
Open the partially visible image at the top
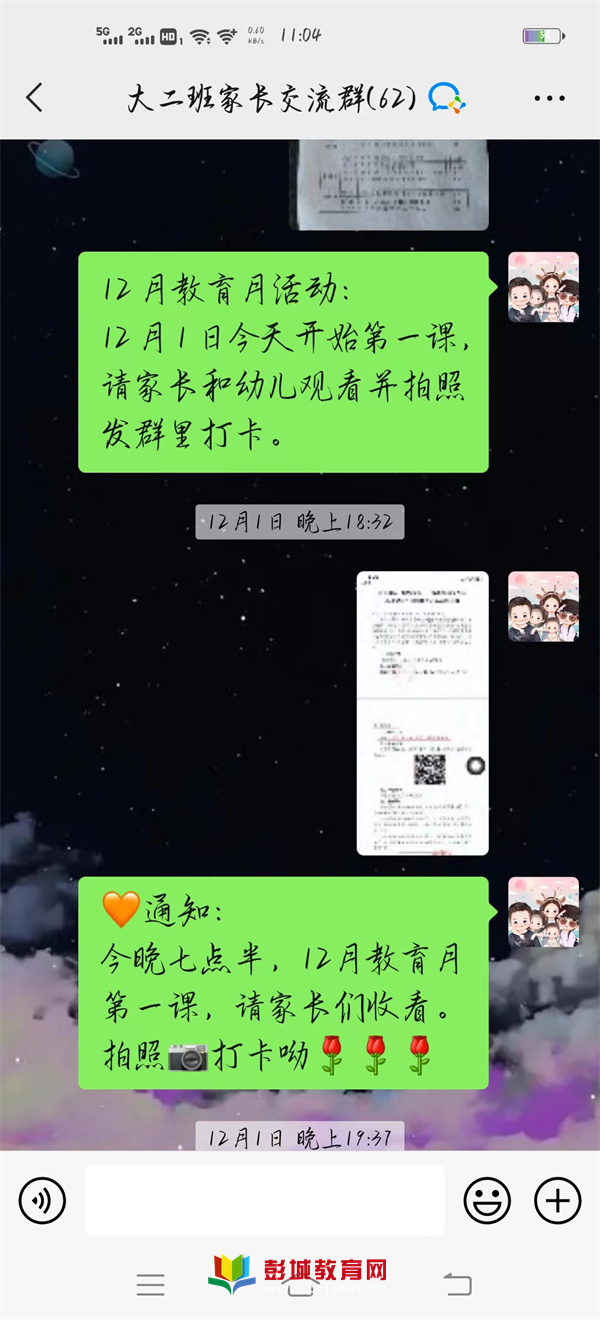click(x=389, y=185)
